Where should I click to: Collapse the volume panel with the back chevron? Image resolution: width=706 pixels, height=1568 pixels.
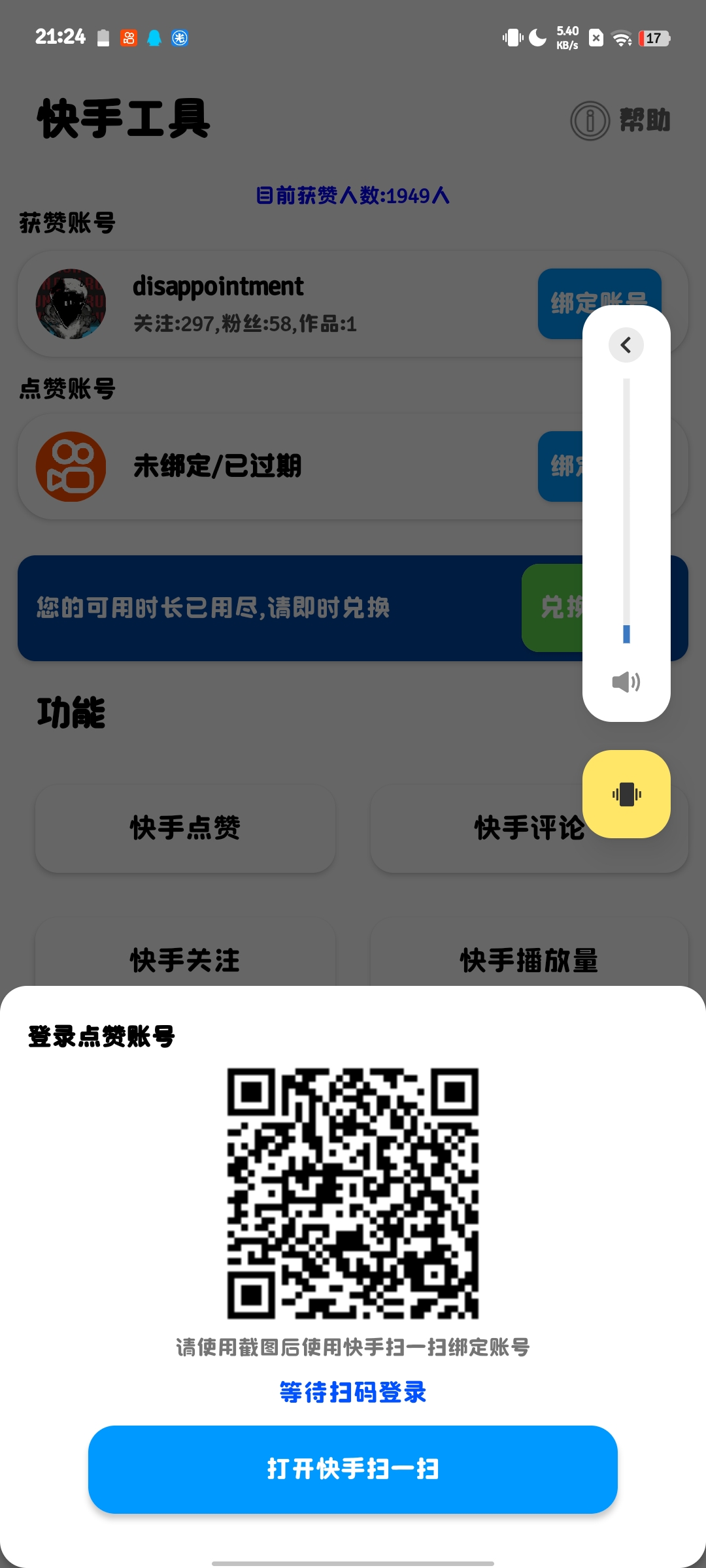626,345
